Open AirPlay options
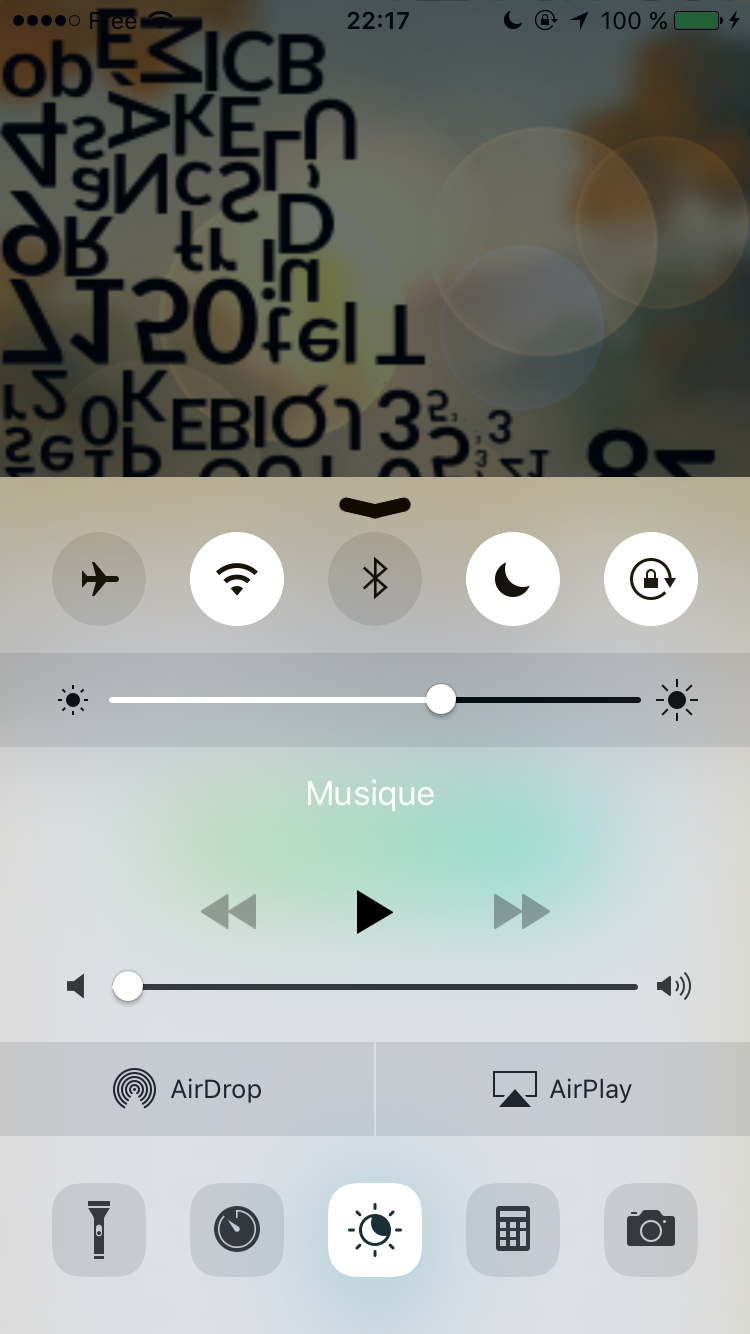 [563, 1089]
